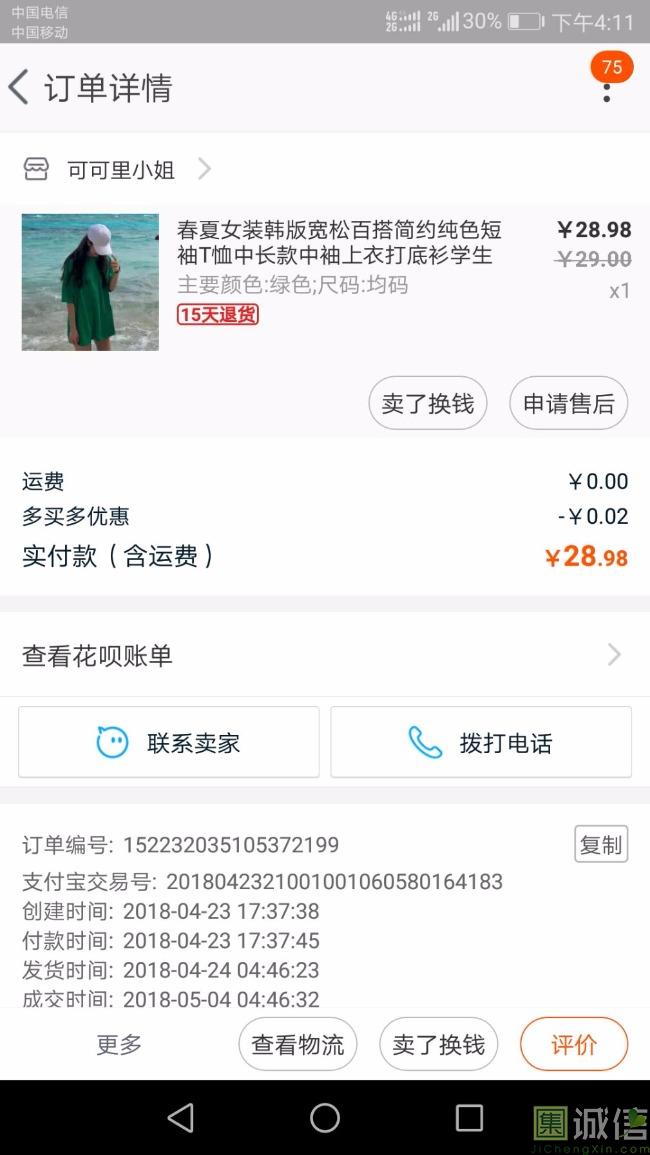Screen dimensions: 650x1155
Task: Request after-sales via 申请售后
Action: tap(568, 404)
